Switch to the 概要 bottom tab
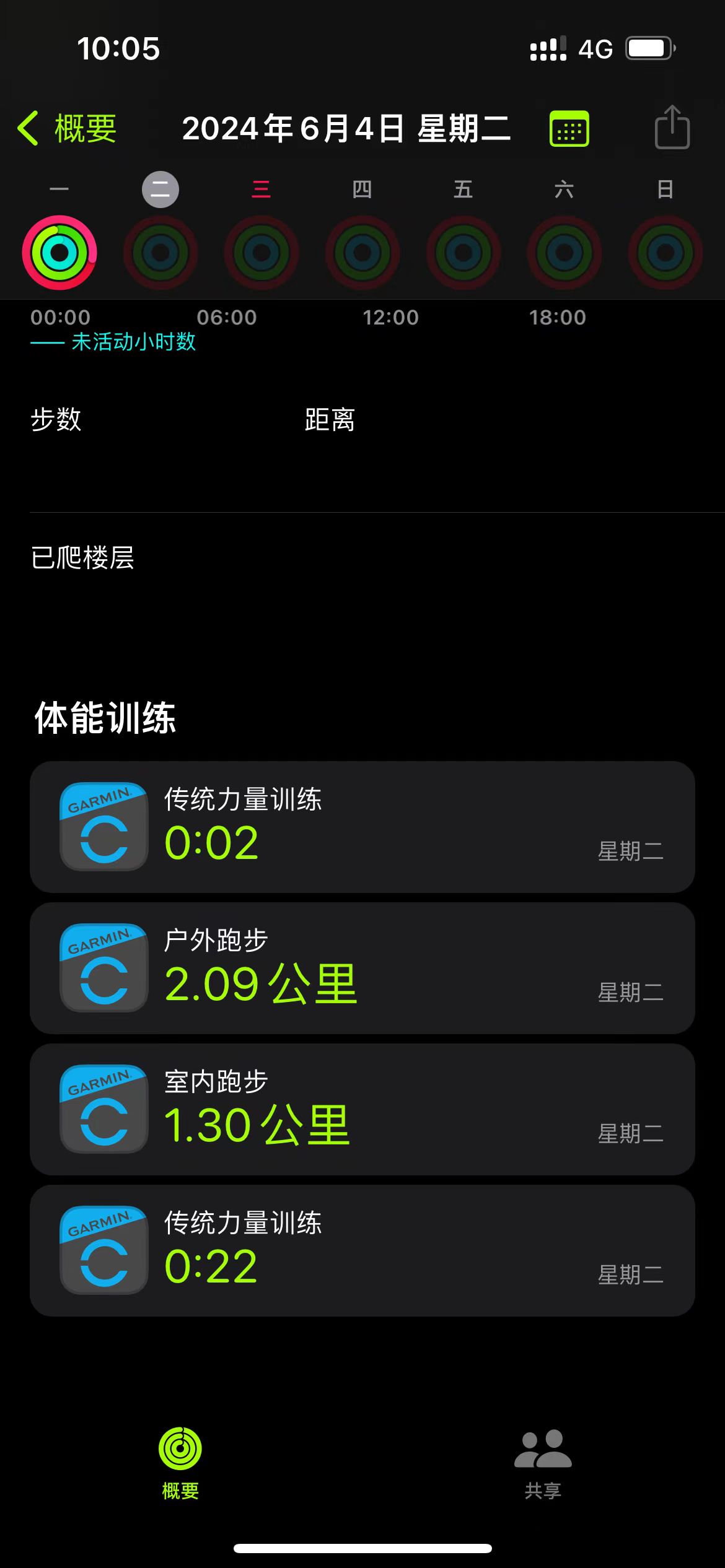This screenshot has height=1568, width=725. pos(180,1463)
